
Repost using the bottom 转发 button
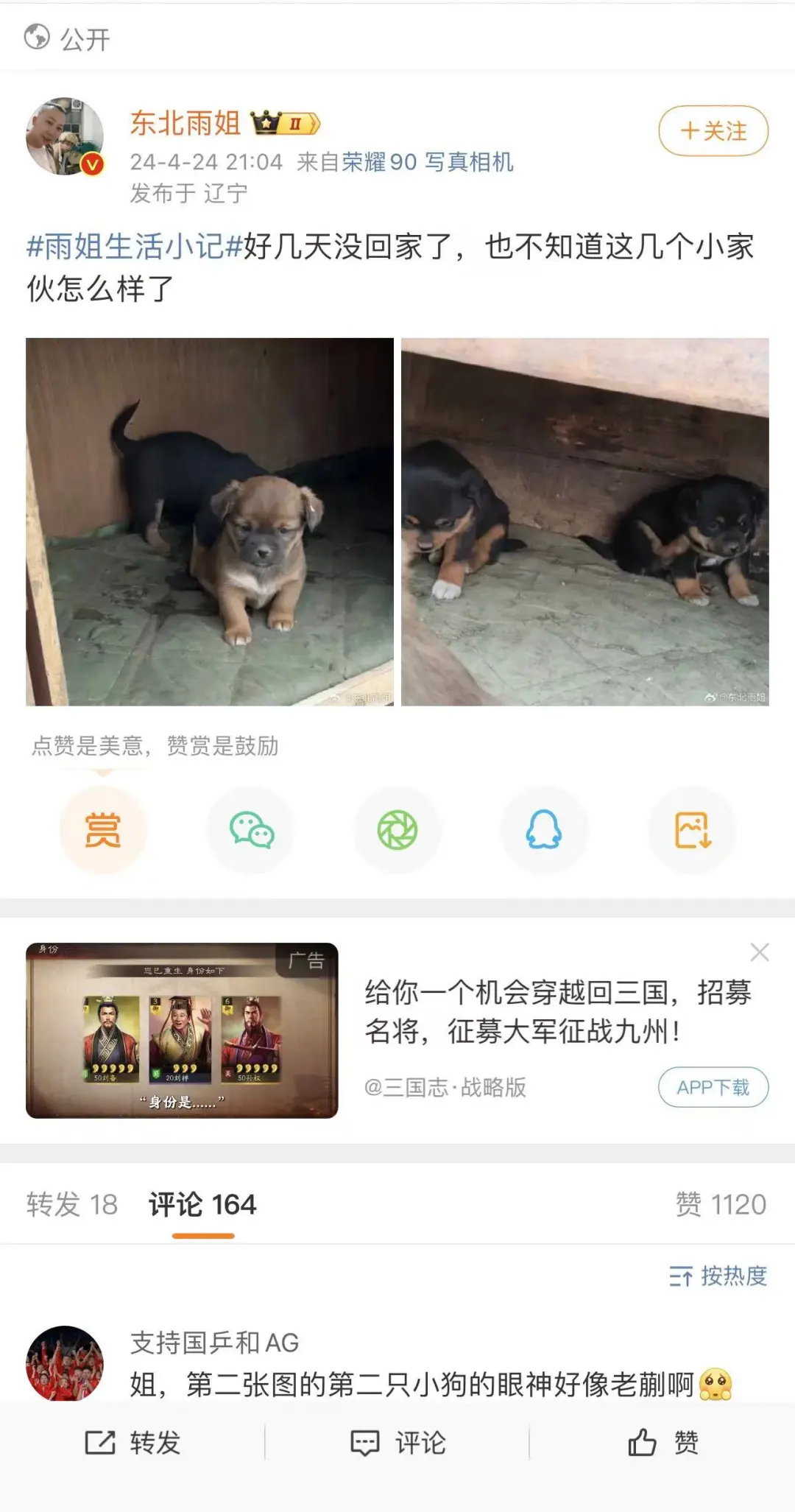click(133, 1443)
